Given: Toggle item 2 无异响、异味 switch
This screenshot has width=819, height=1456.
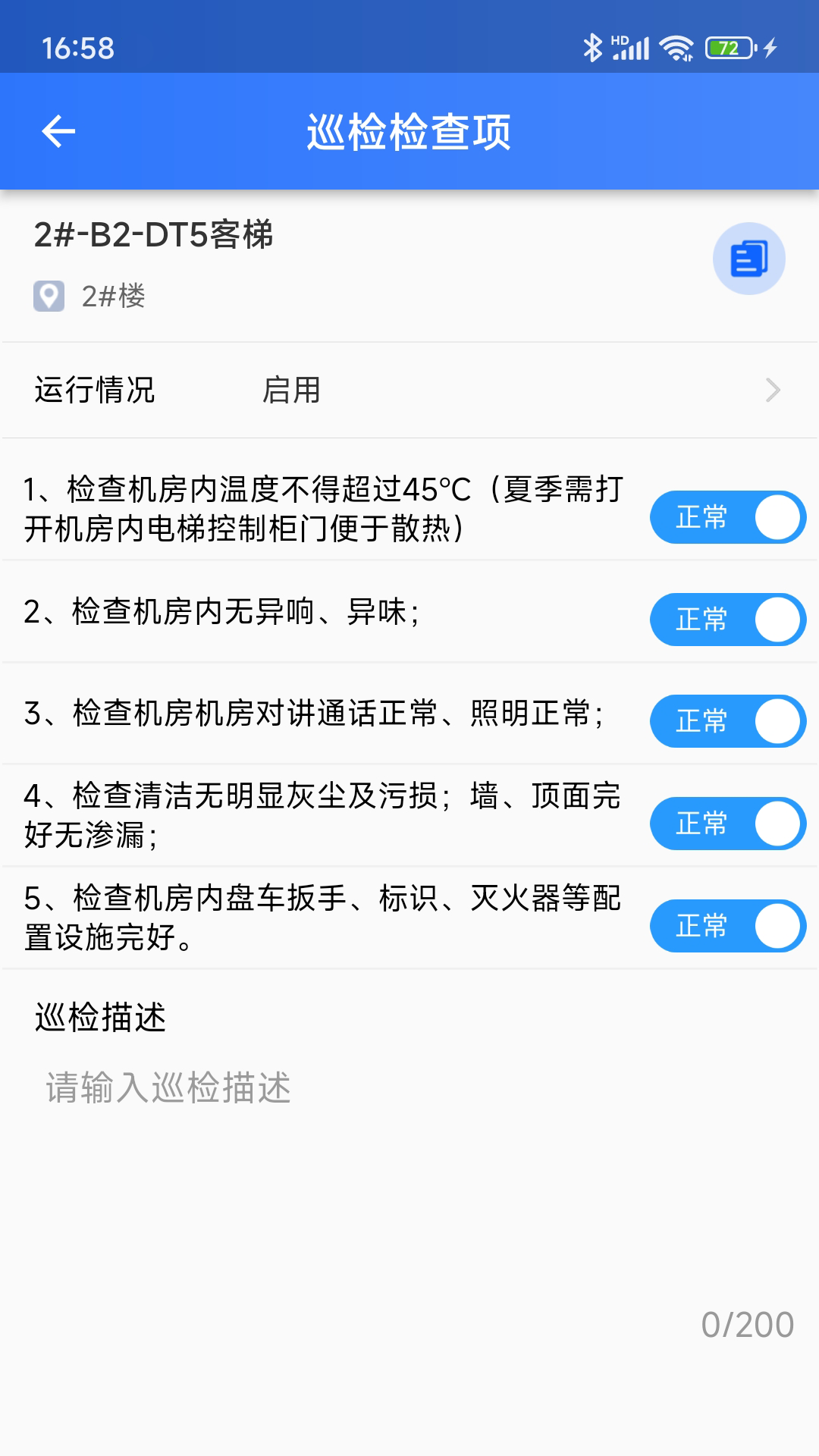Looking at the screenshot, I should (728, 620).
